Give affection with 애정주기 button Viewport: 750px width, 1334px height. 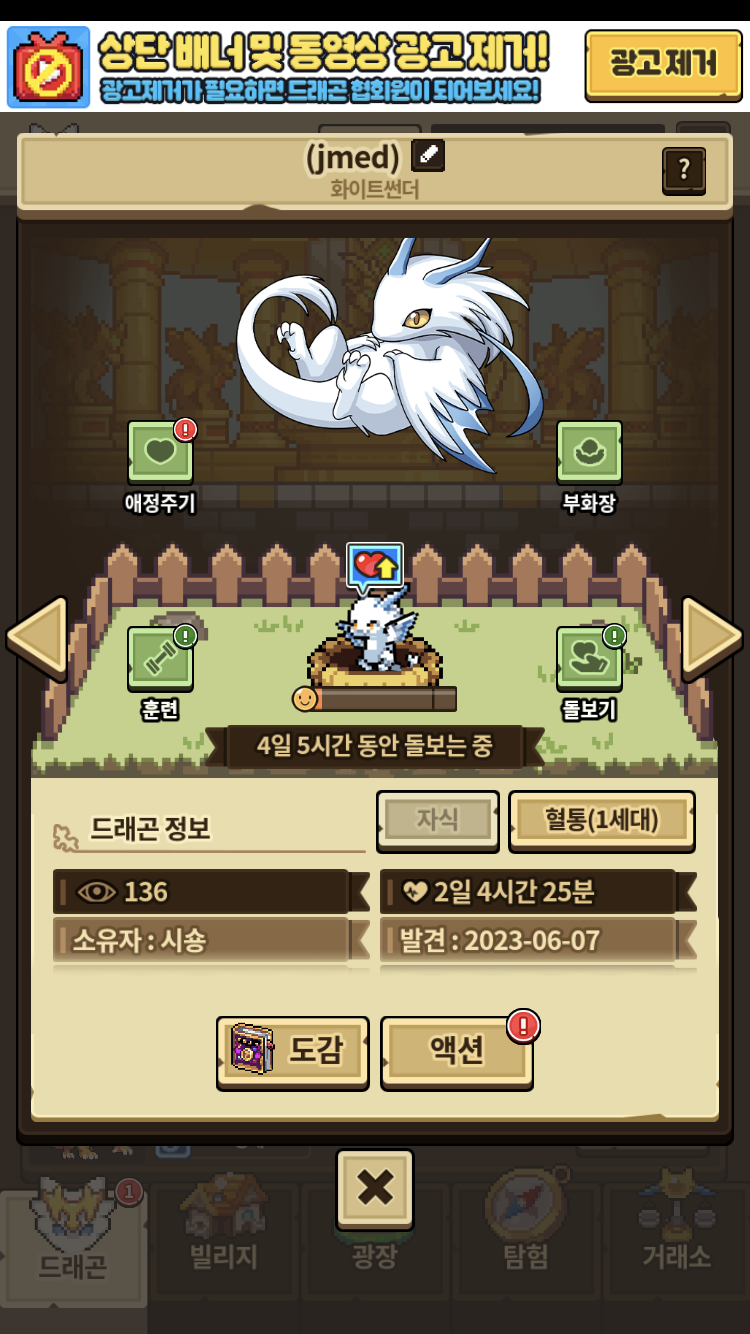pos(161,453)
